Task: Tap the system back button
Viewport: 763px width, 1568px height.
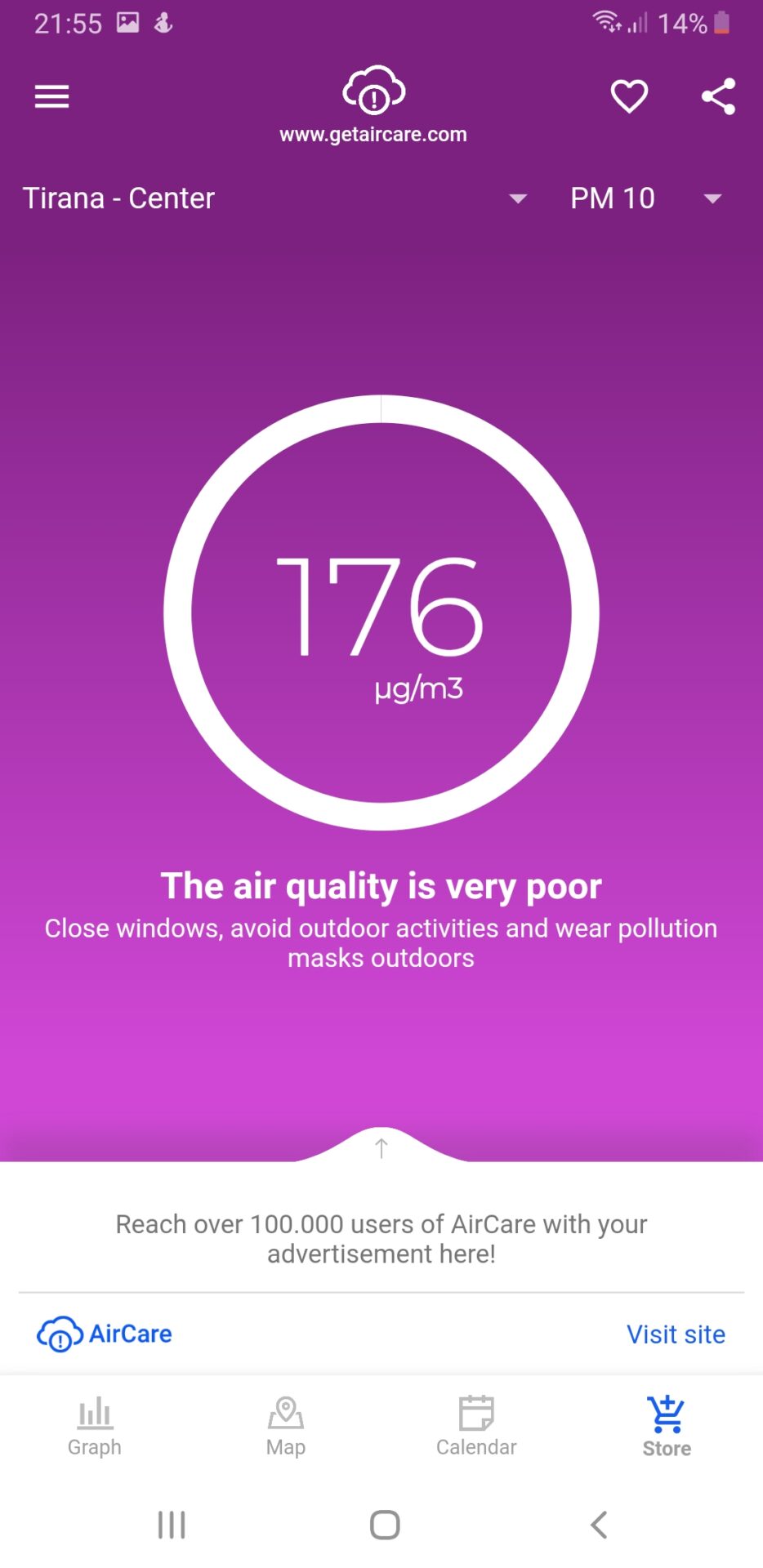Action: [599, 1525]
